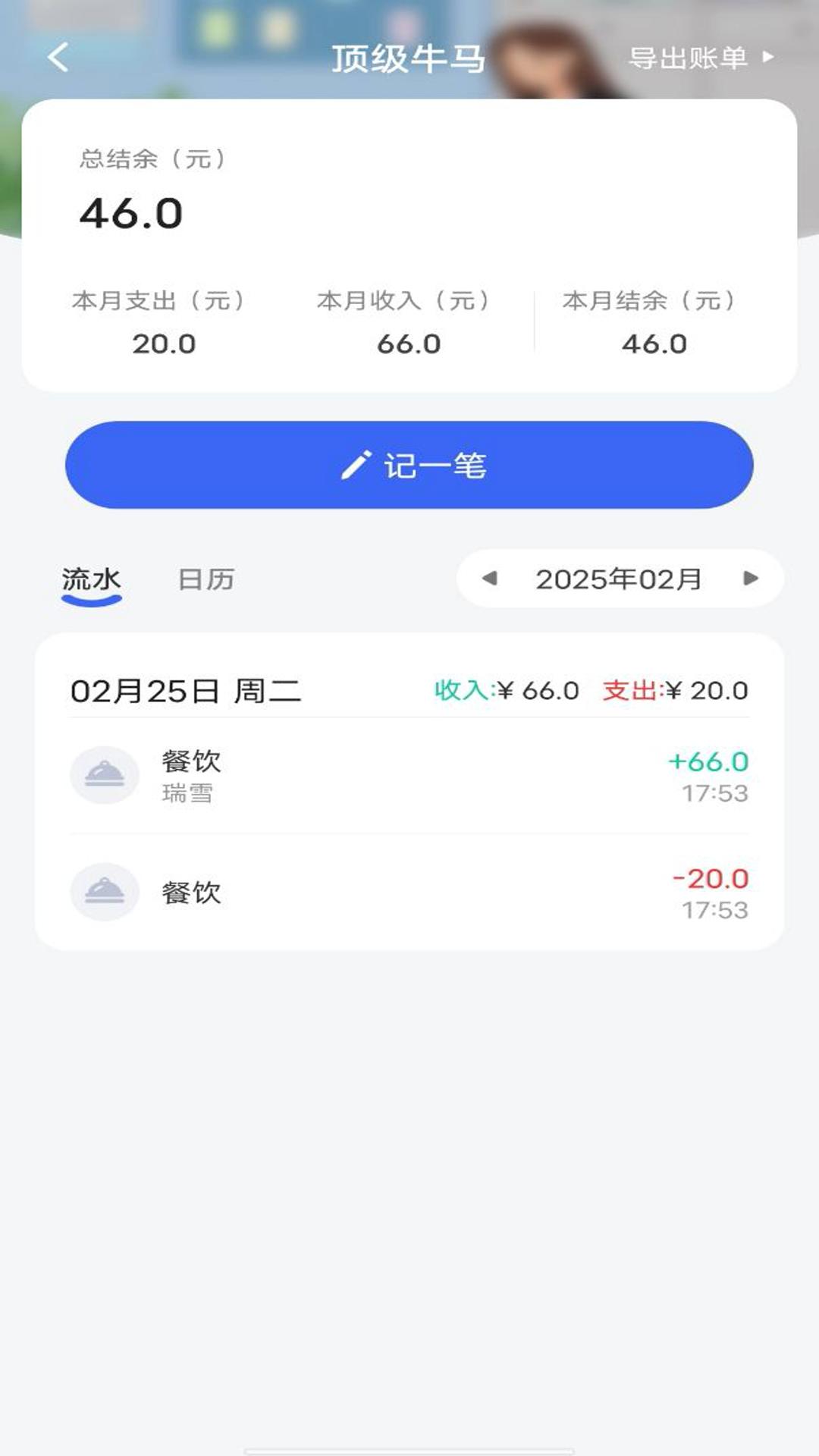
Task: Go to the next month
Action: tap(750, 579)
